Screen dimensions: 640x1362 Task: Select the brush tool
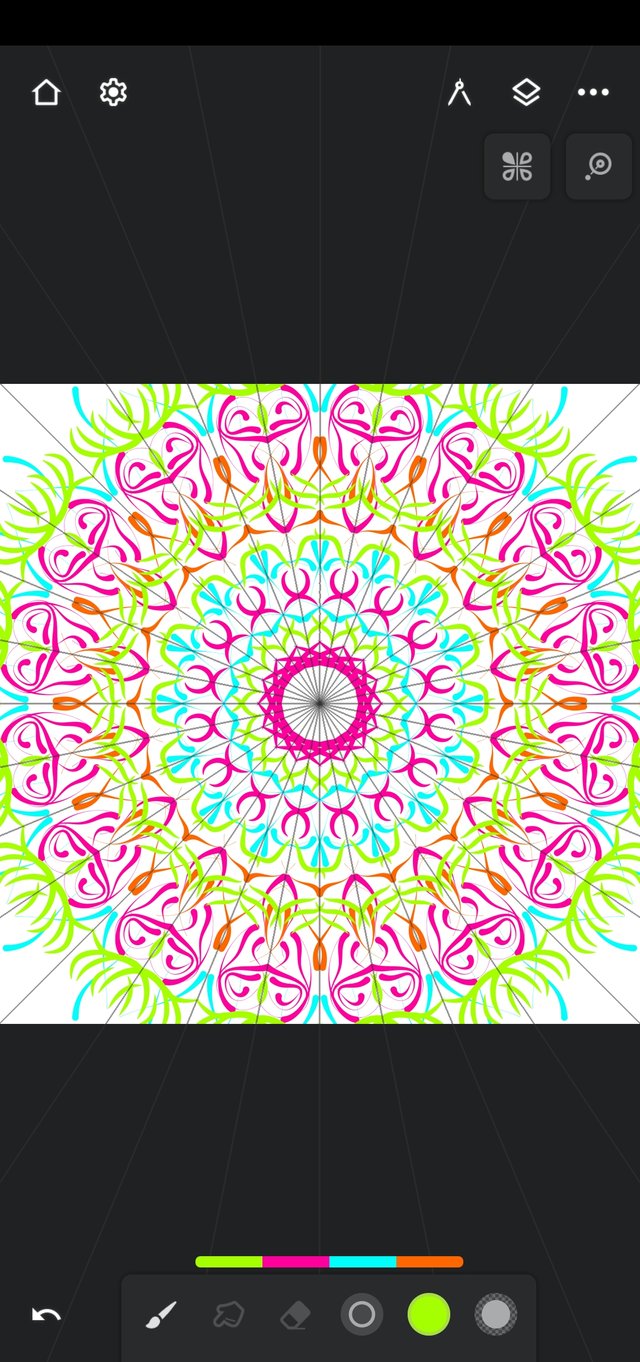click(161, 1315)
